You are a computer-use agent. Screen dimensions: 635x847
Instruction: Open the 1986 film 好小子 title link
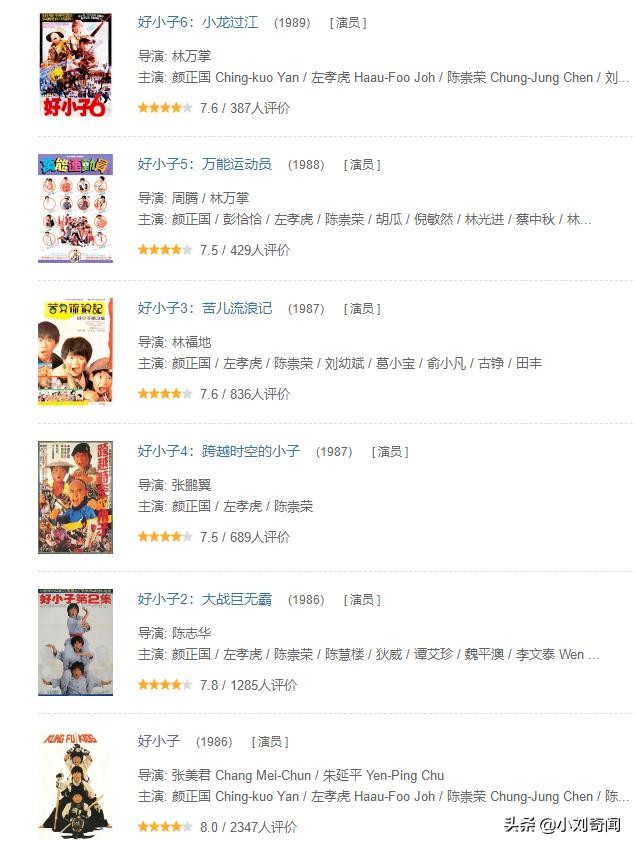point(159,741)
